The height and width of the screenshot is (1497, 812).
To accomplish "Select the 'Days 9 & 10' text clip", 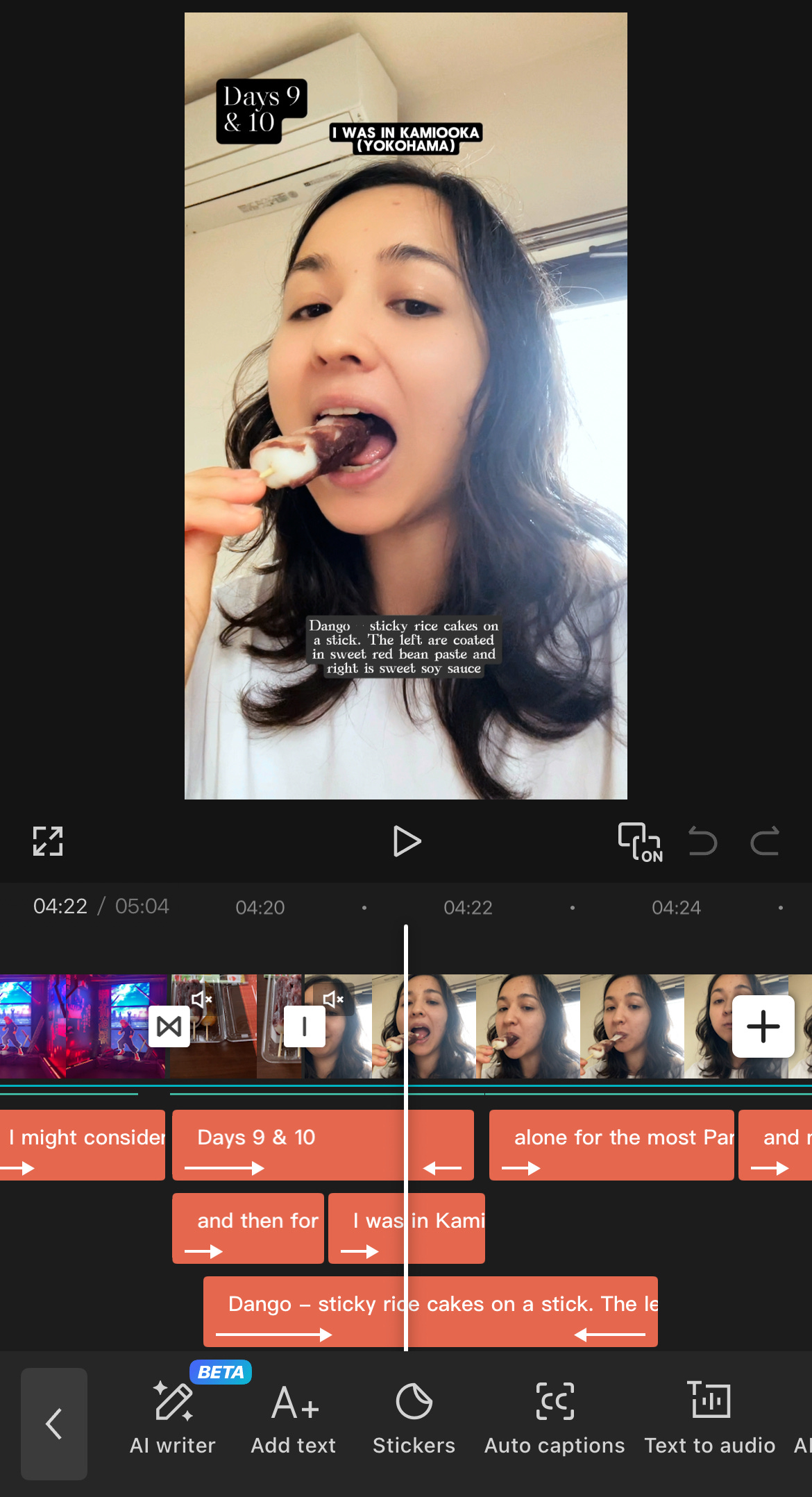I will coord(291,1144).
